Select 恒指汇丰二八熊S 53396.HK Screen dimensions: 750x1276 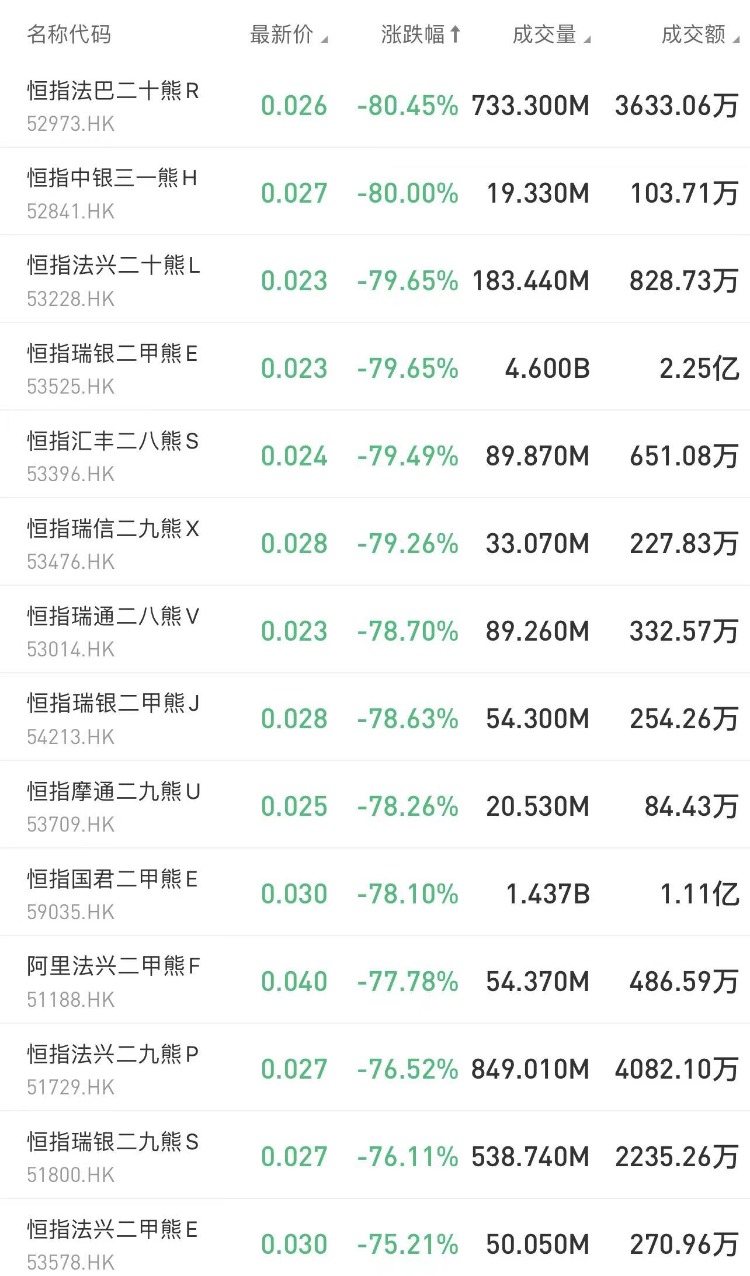[x=375, y=455]
